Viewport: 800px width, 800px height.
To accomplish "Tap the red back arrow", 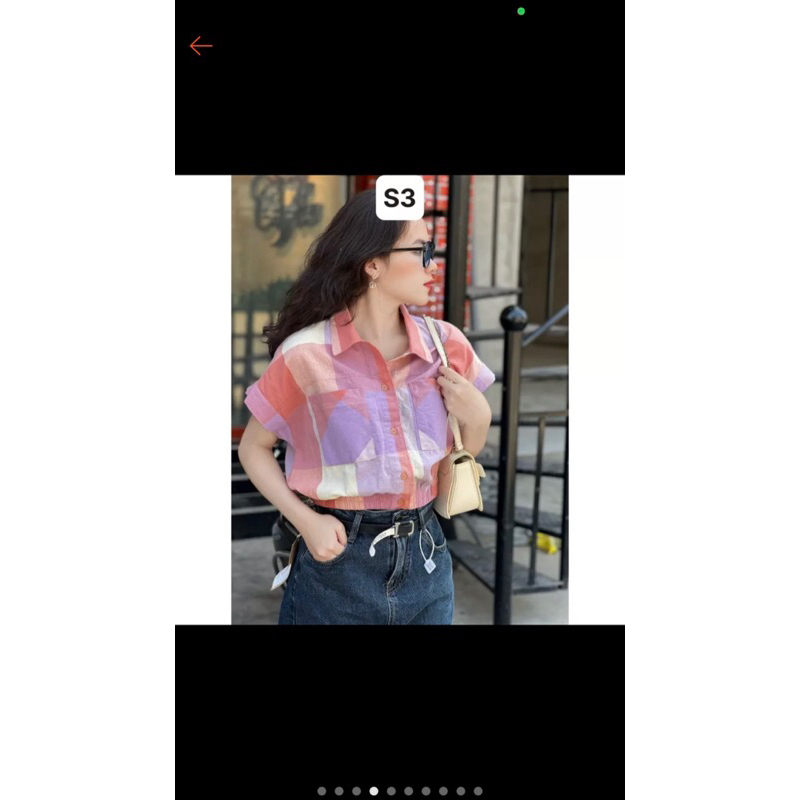I will click(201, 46).
